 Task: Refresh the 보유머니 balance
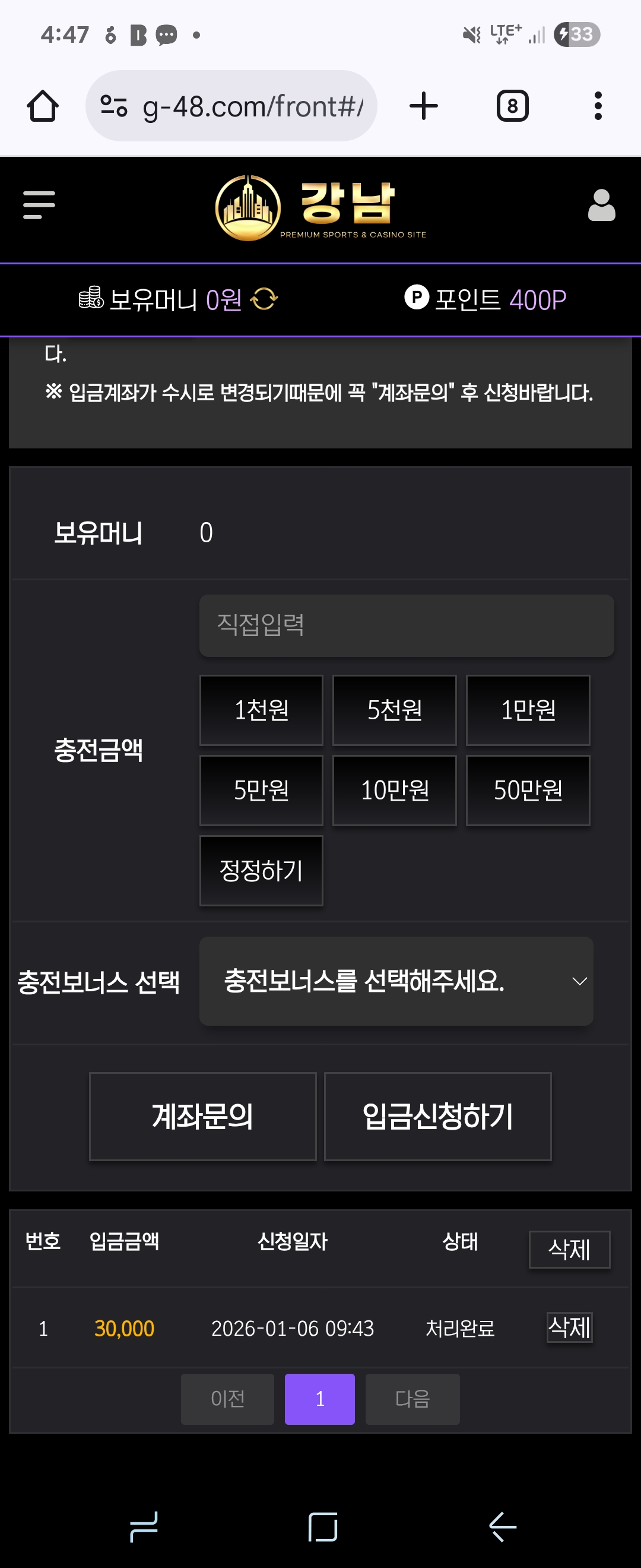[x=264, y=299]
